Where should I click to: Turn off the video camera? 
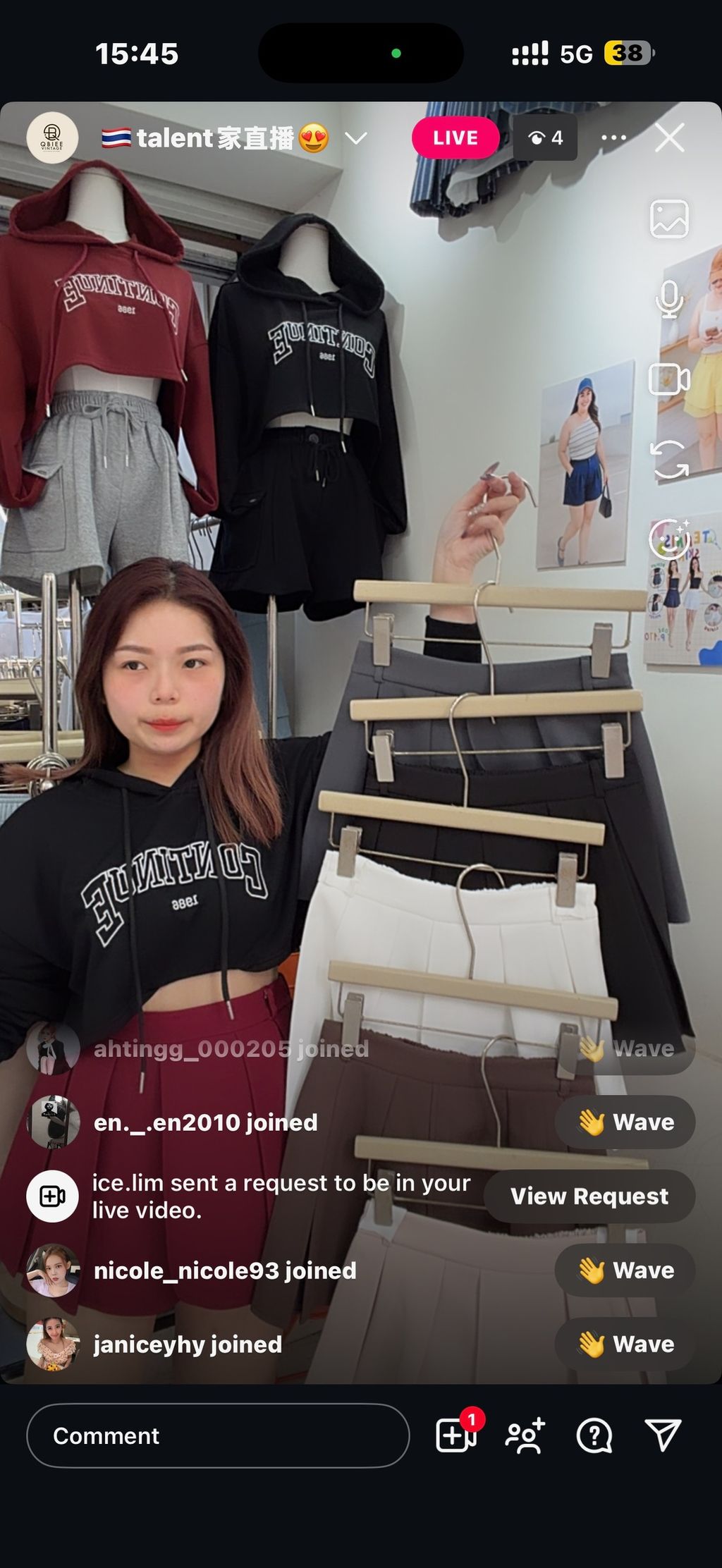(669, 379)
